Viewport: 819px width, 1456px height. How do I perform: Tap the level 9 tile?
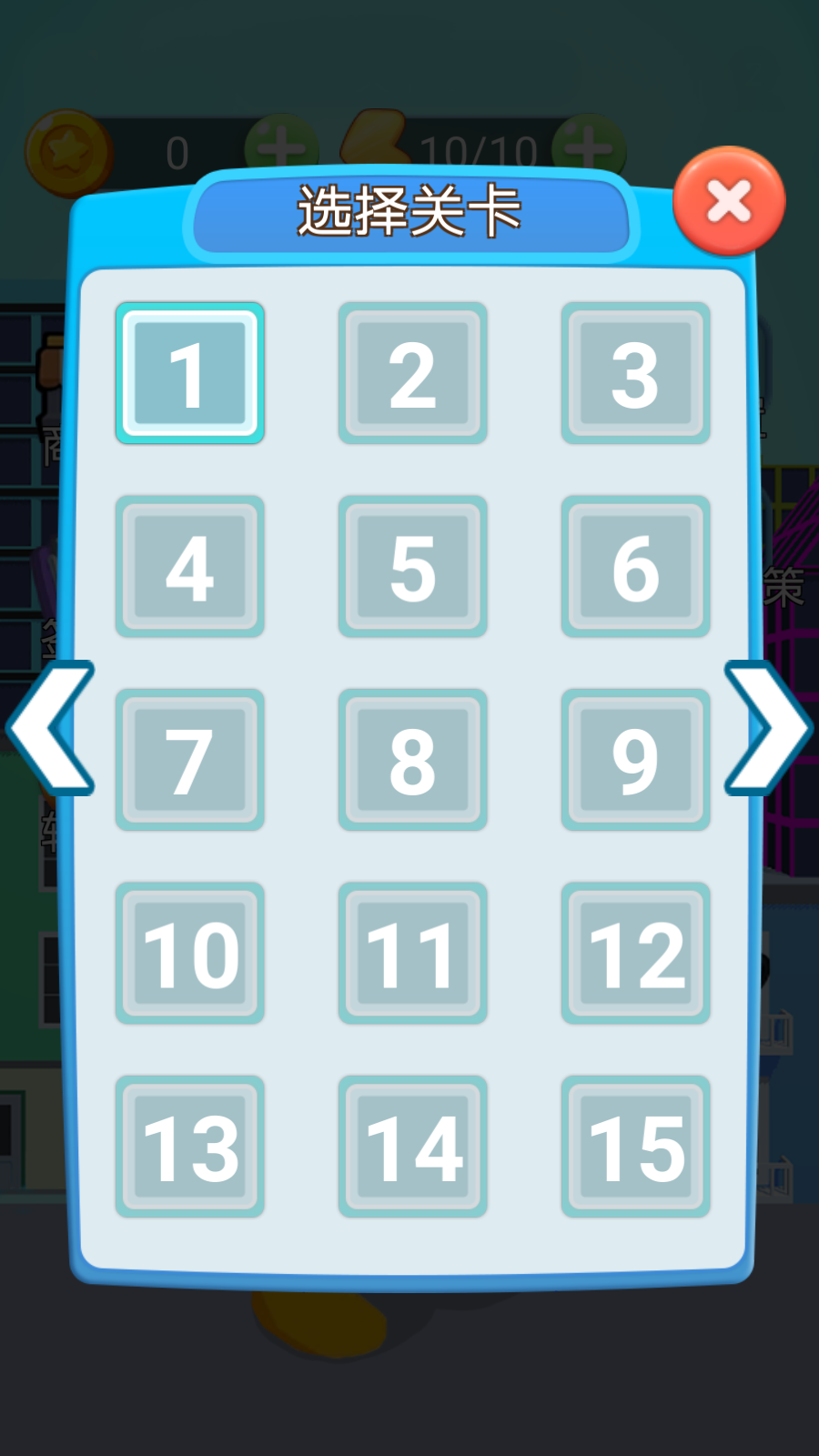click(x=635, y=760)
